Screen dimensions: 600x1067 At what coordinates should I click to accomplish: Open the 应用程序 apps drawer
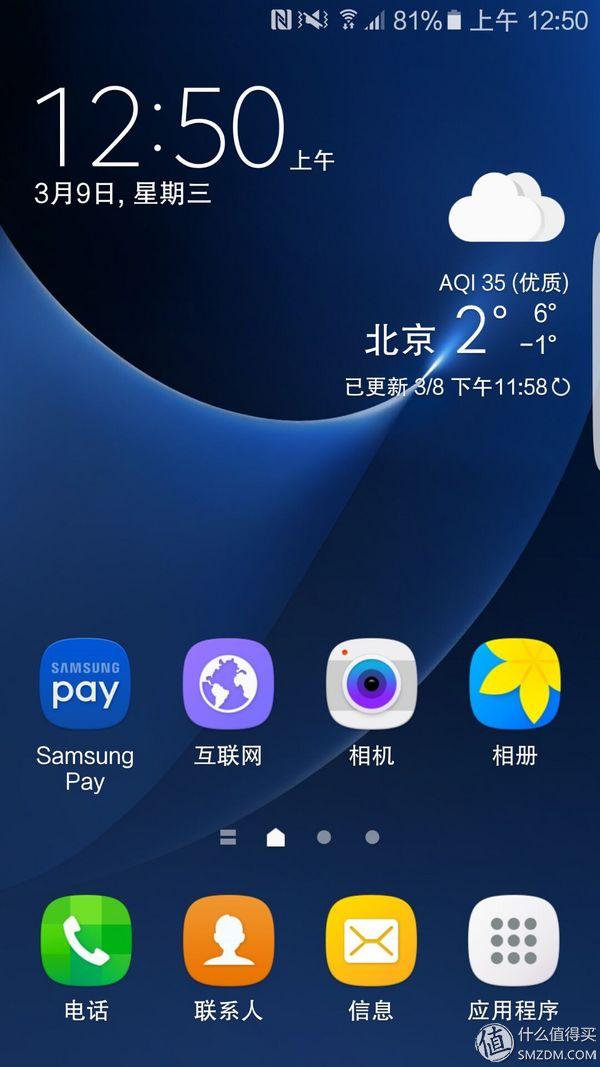[514, 941]
